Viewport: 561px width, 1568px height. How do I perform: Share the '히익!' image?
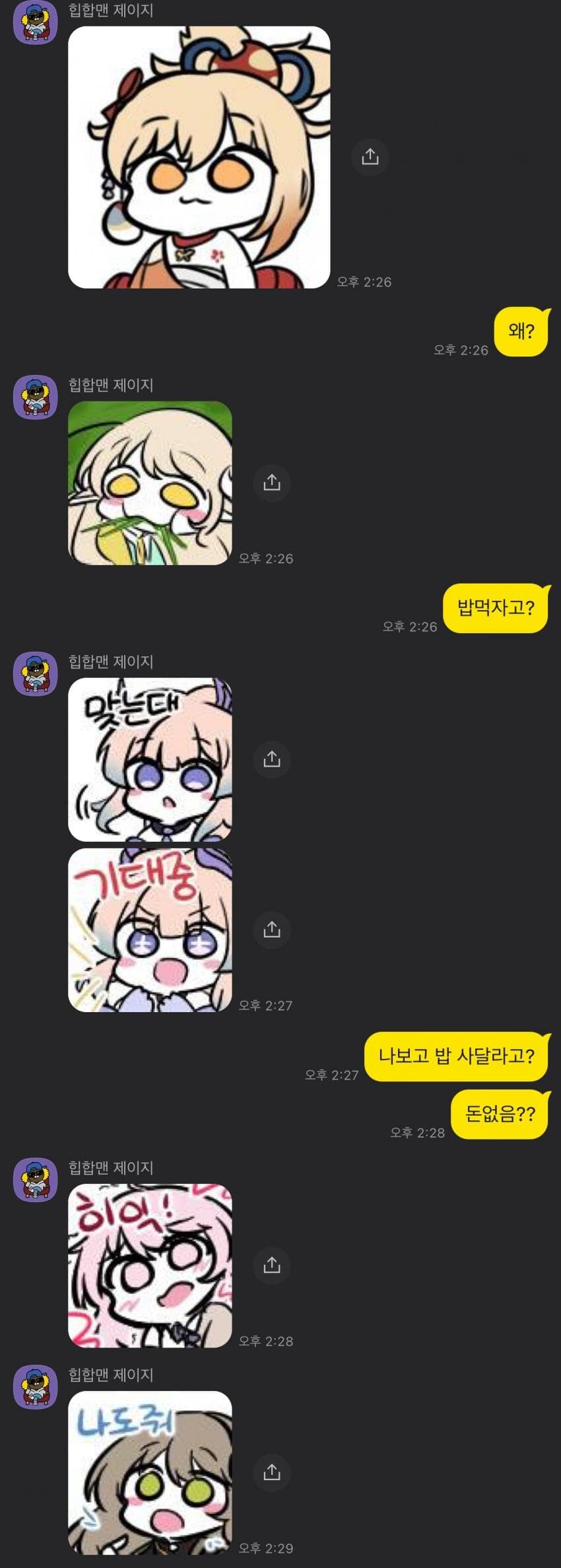tap(272, 1265)
